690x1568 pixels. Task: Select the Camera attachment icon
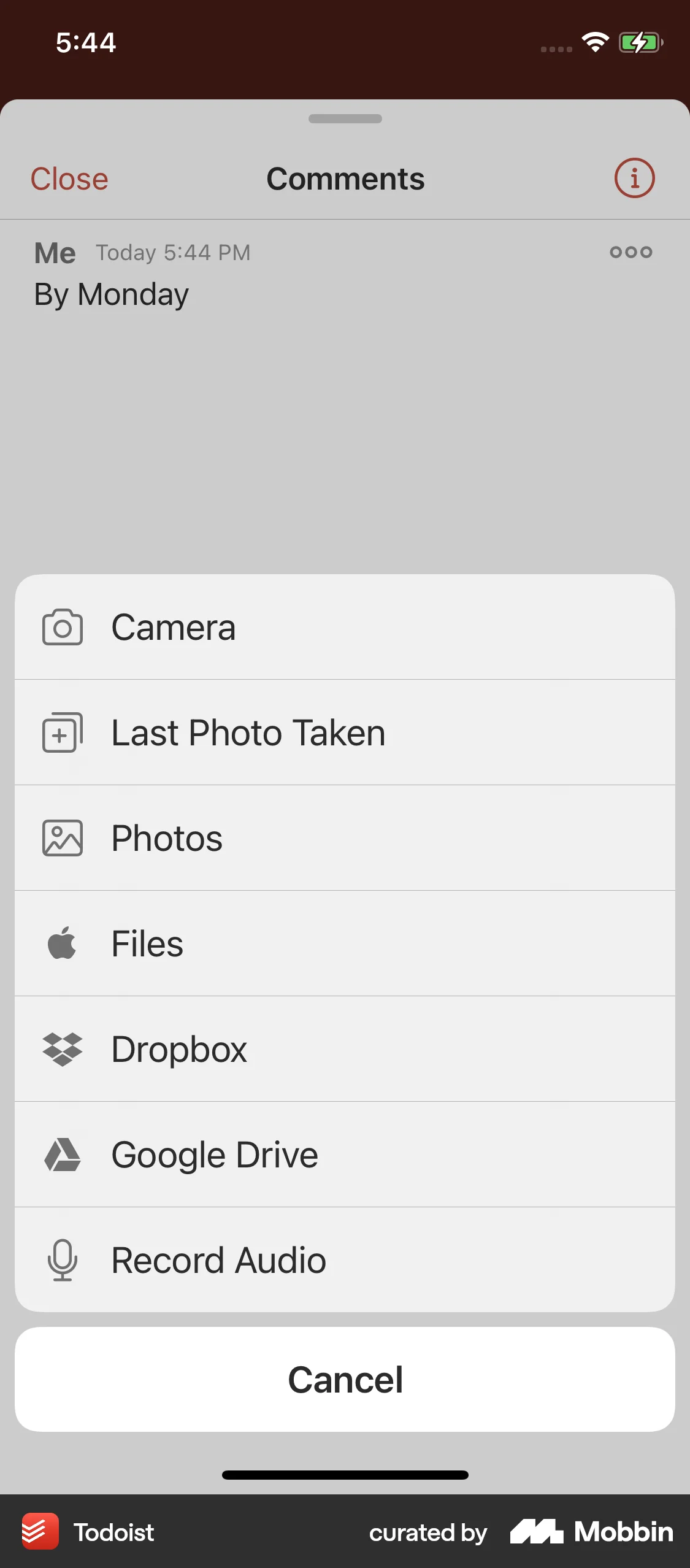pyautogui.click(x=61, y=627)
